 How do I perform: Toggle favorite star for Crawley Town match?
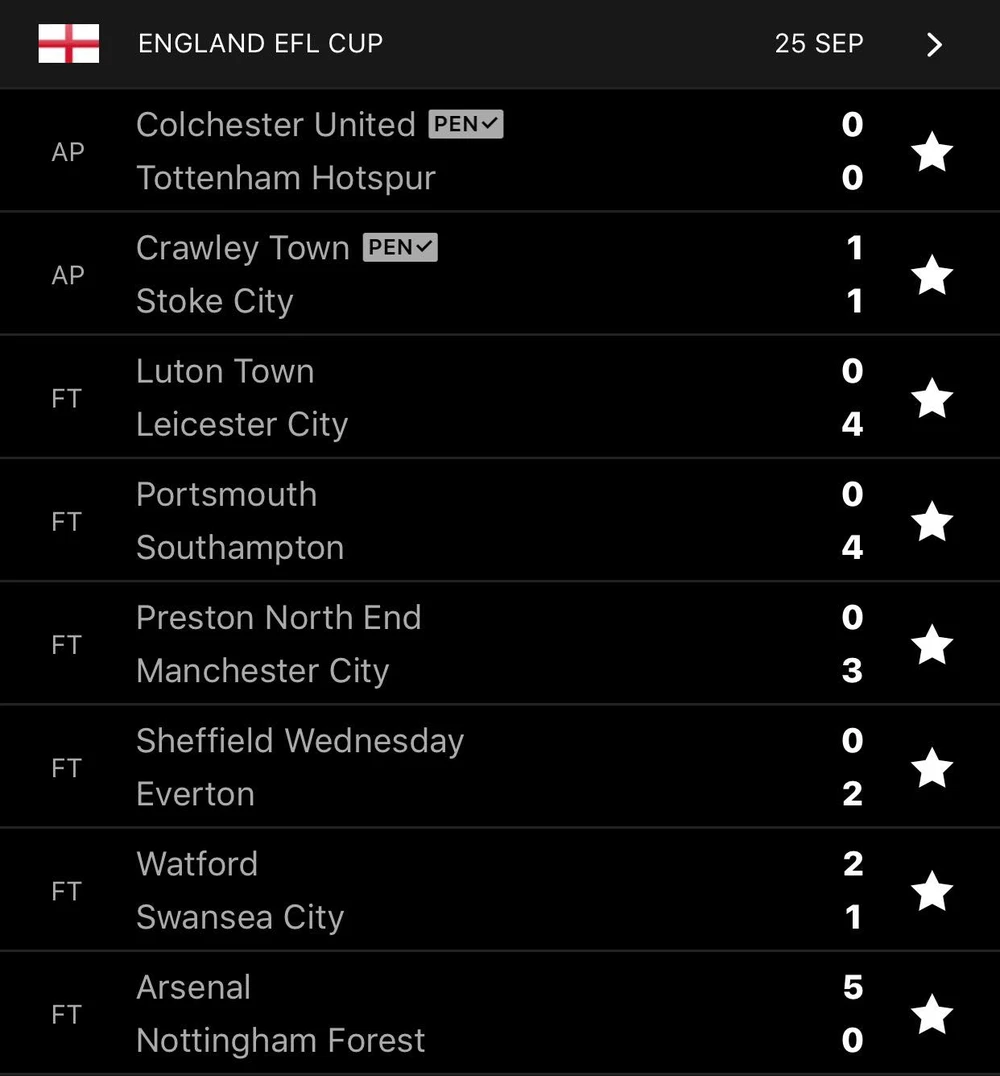click(x=932, y=275)
